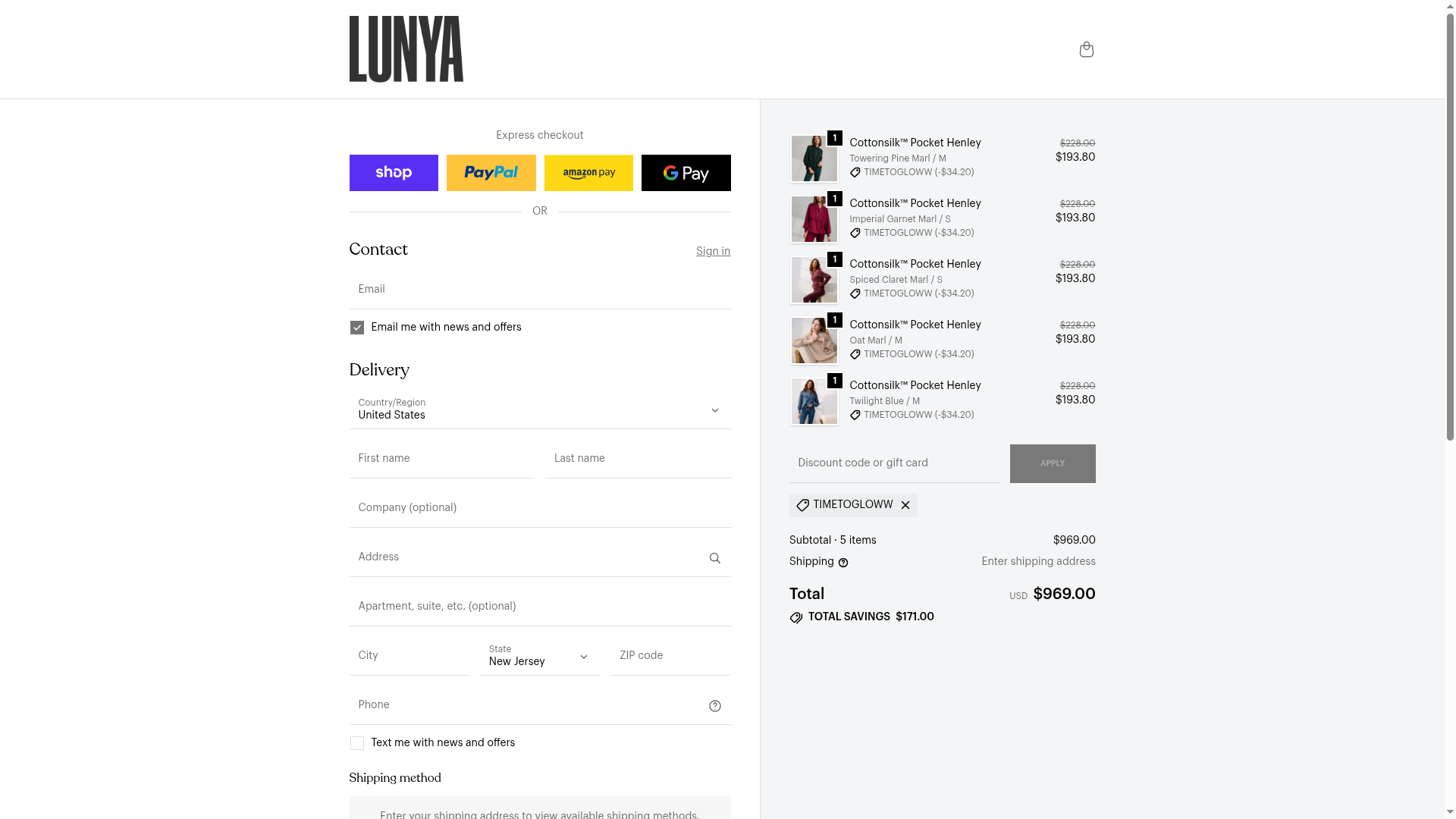Image resolution: width=1456 pixels, height=819 pixels.
Task: Open the shopping bag icon
Action: coord(1086,49)
